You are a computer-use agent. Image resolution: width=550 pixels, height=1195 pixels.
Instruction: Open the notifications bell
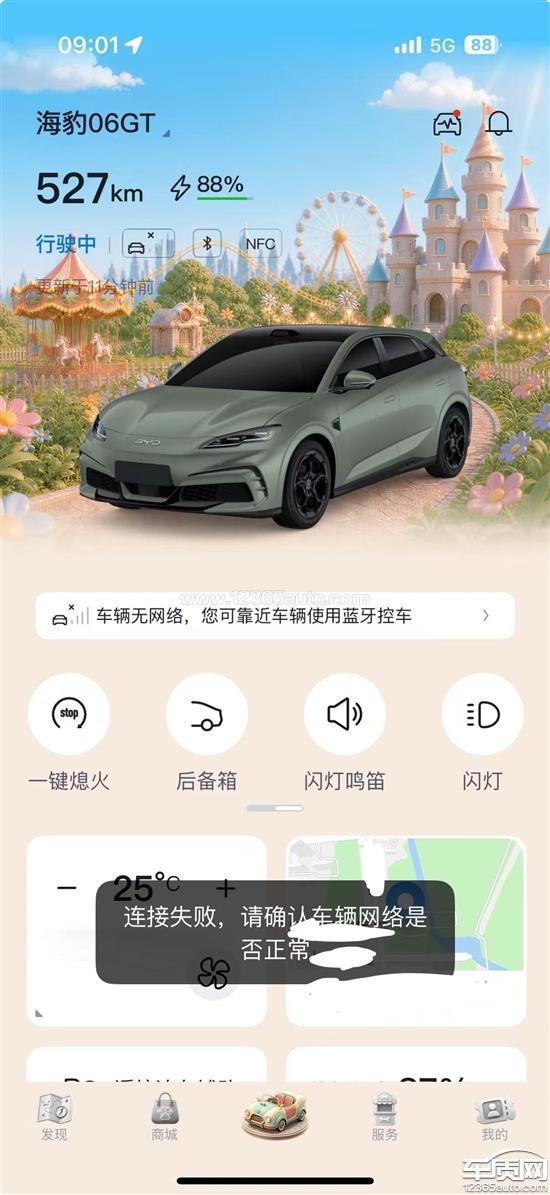pyautogui.click(x=499, y=123)
